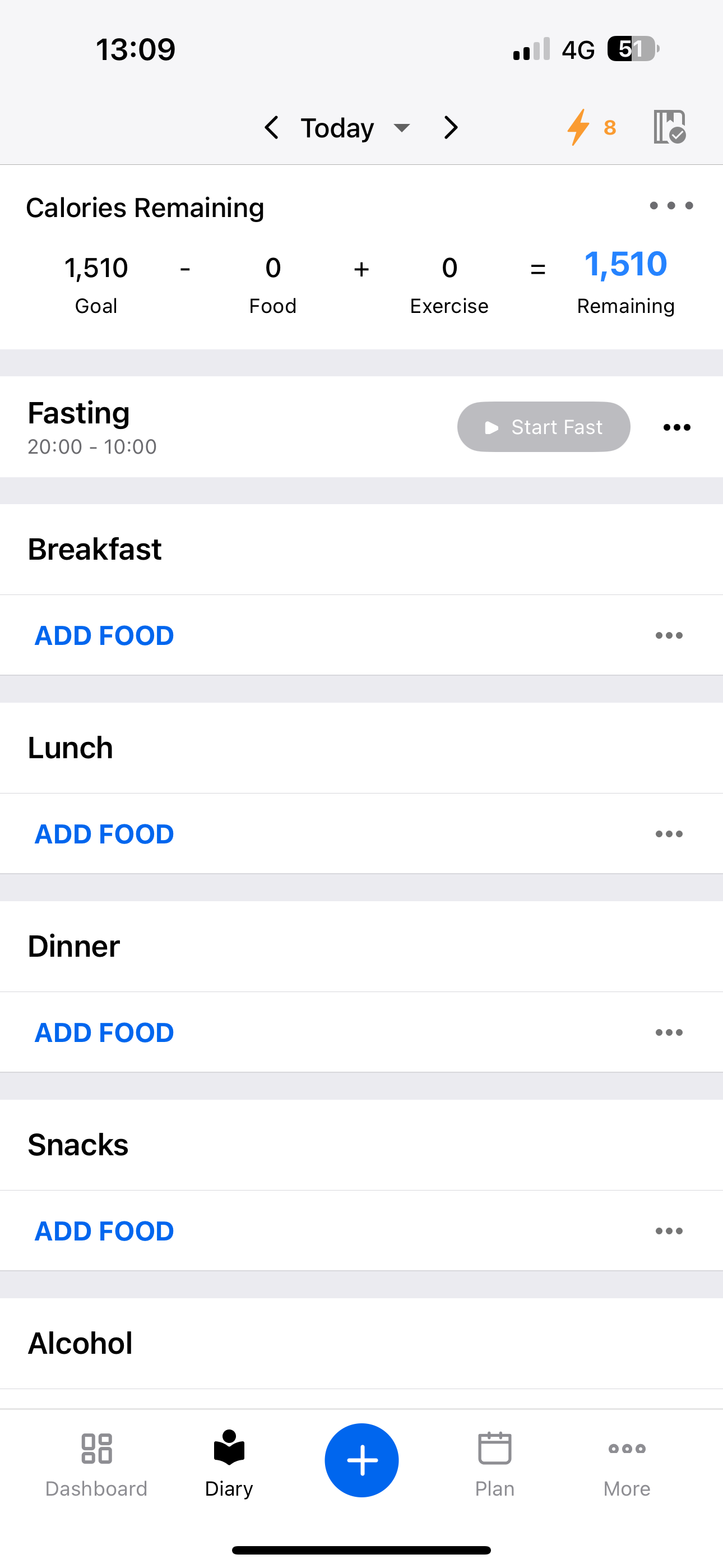Tap the blue plus quick-add button
The width and height of the screenshot is (723, 1568).
[x=361, y=1460]
